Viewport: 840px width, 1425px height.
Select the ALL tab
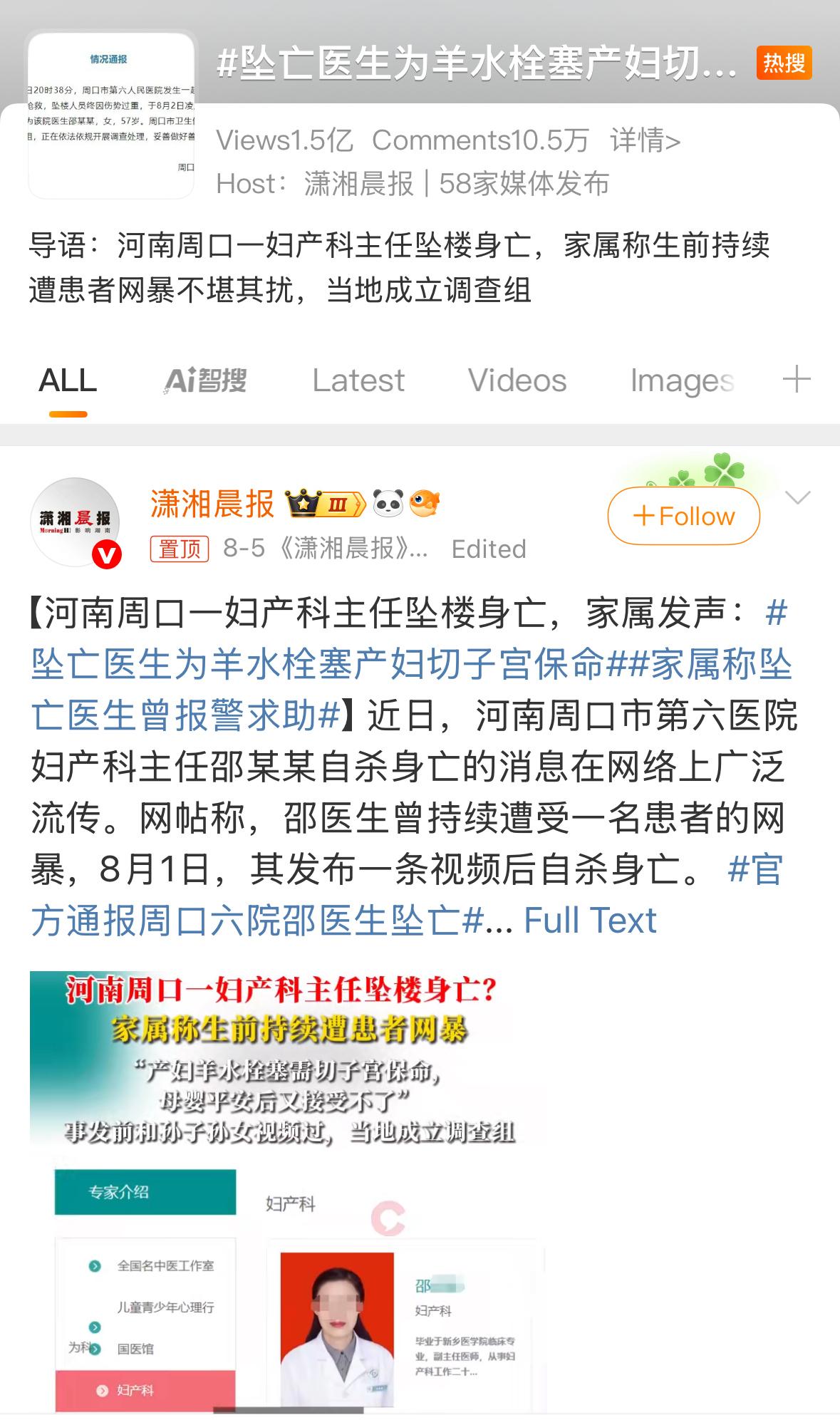click(68, 380)
